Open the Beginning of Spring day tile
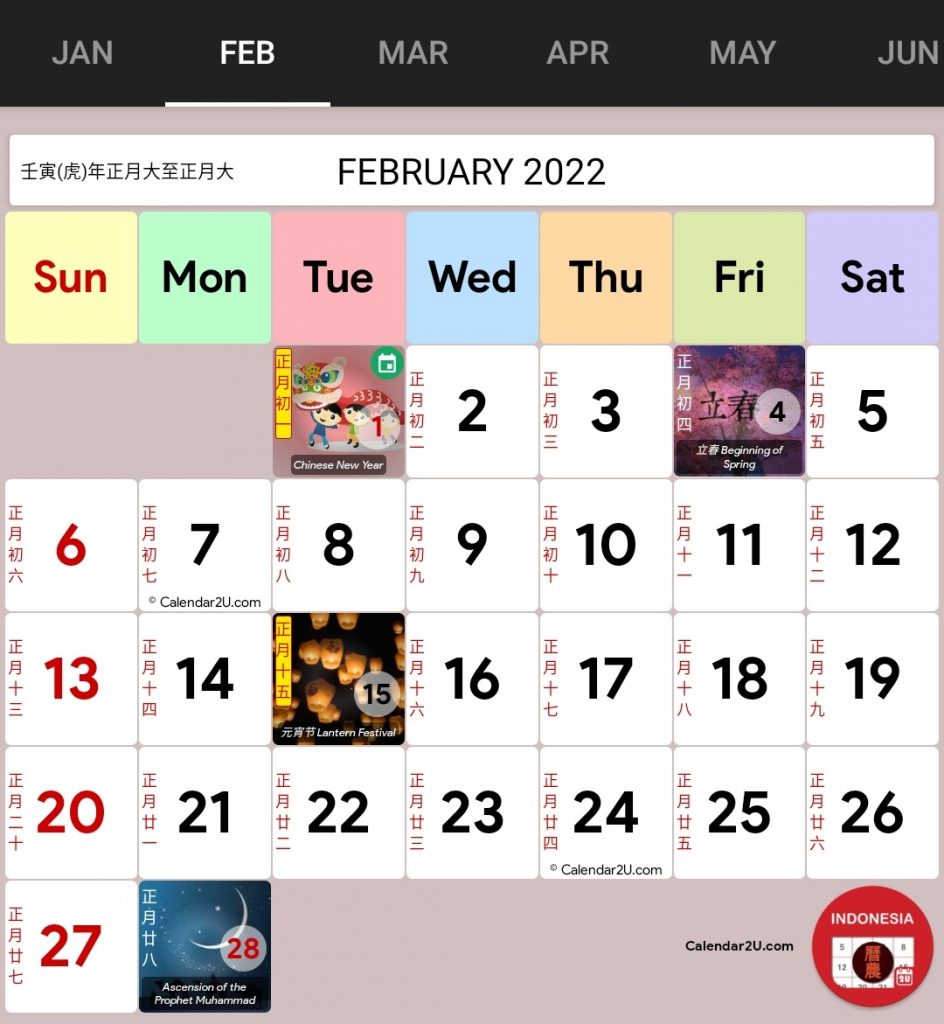 (x=739, y=411)
